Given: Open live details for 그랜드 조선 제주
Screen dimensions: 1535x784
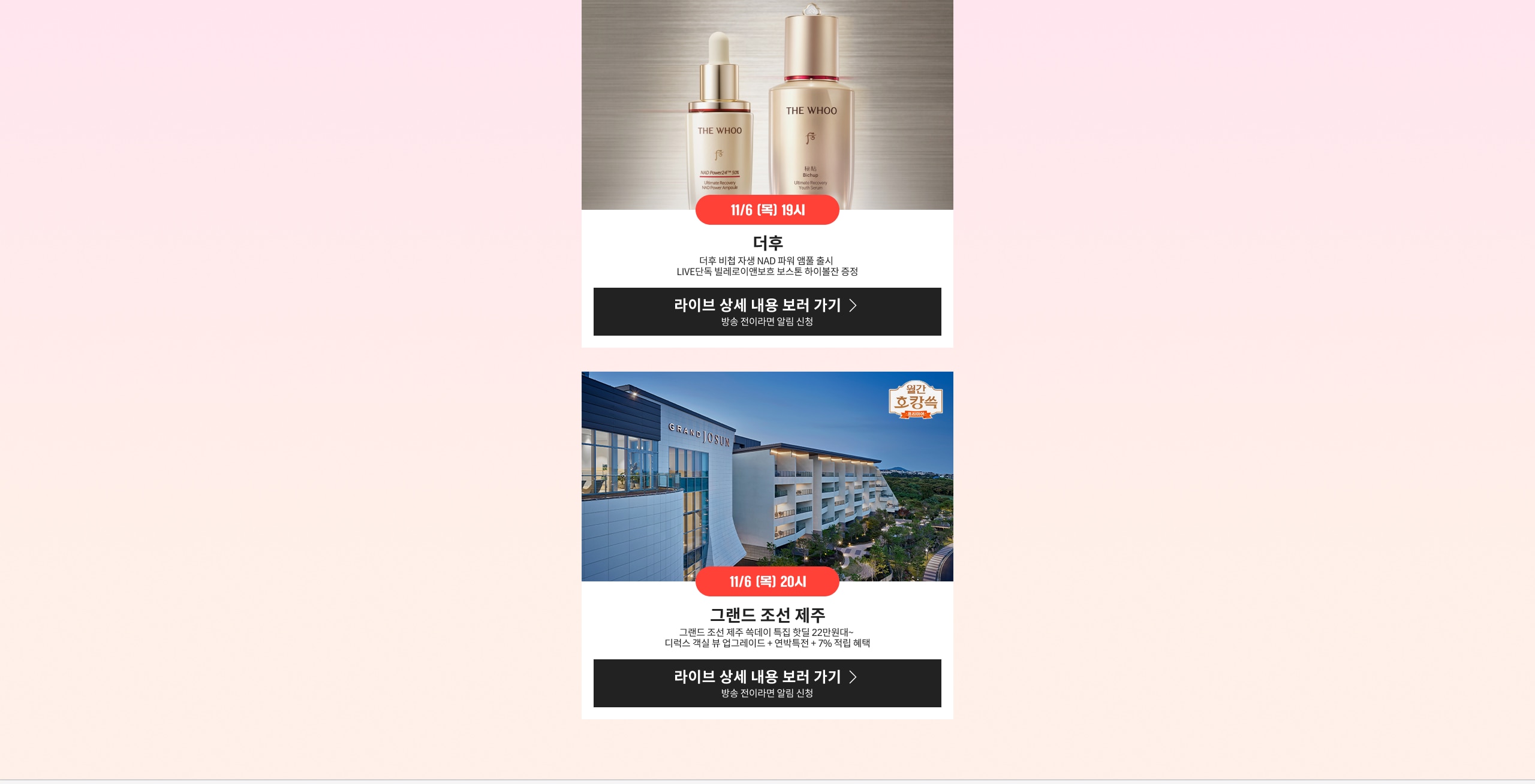Looking at the screenshot, I should tap(767, 683).
